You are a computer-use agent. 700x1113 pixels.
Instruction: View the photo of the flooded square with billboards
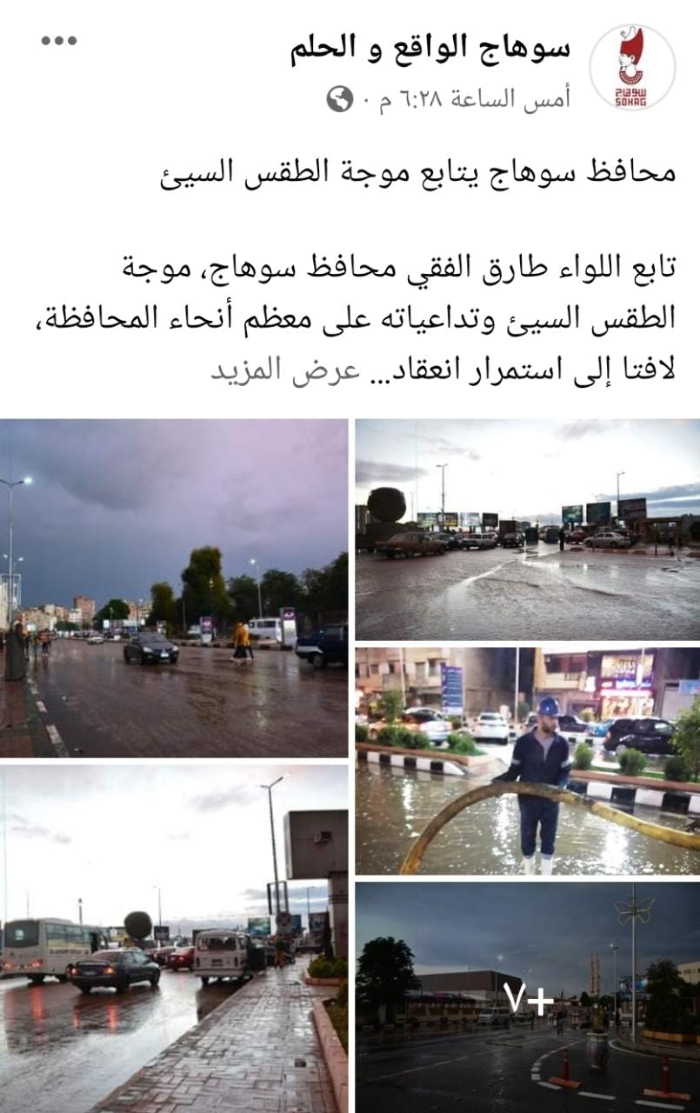coord(527,528)
